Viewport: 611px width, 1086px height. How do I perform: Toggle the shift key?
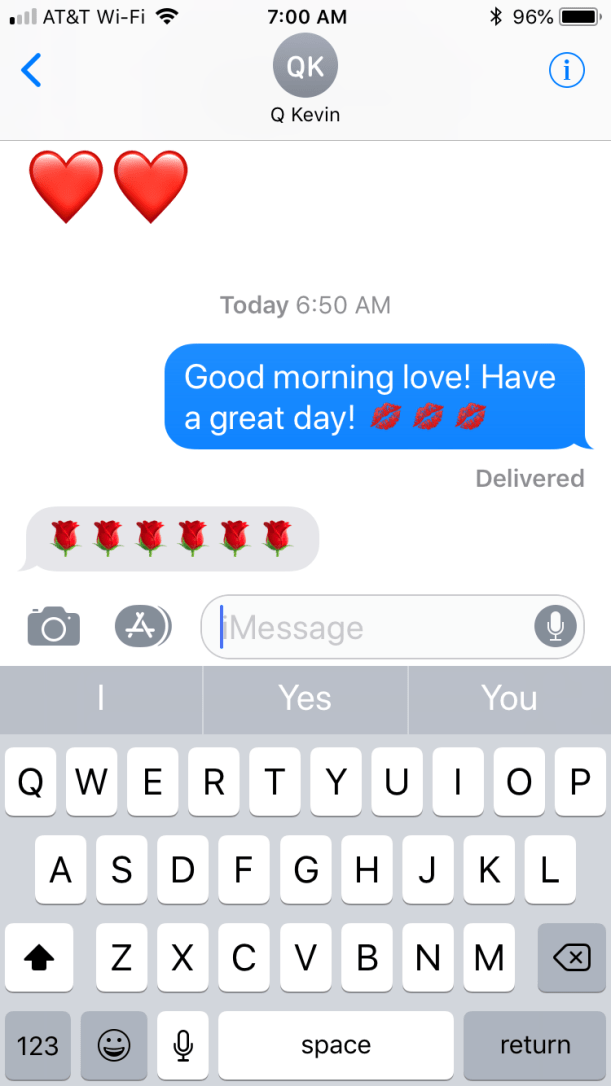[x=38, y=958]
